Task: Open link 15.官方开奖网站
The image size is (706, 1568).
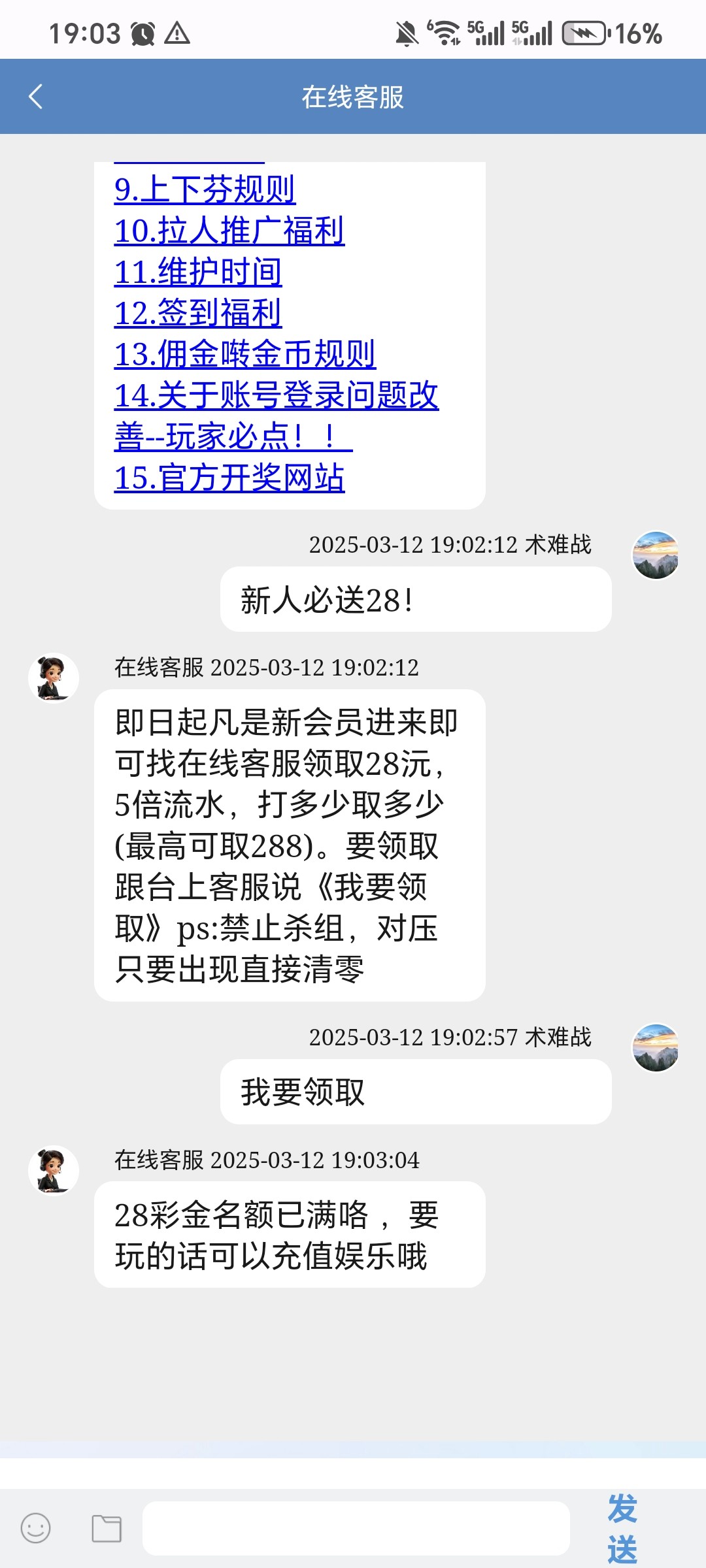Action: click(x=229, y=478)
